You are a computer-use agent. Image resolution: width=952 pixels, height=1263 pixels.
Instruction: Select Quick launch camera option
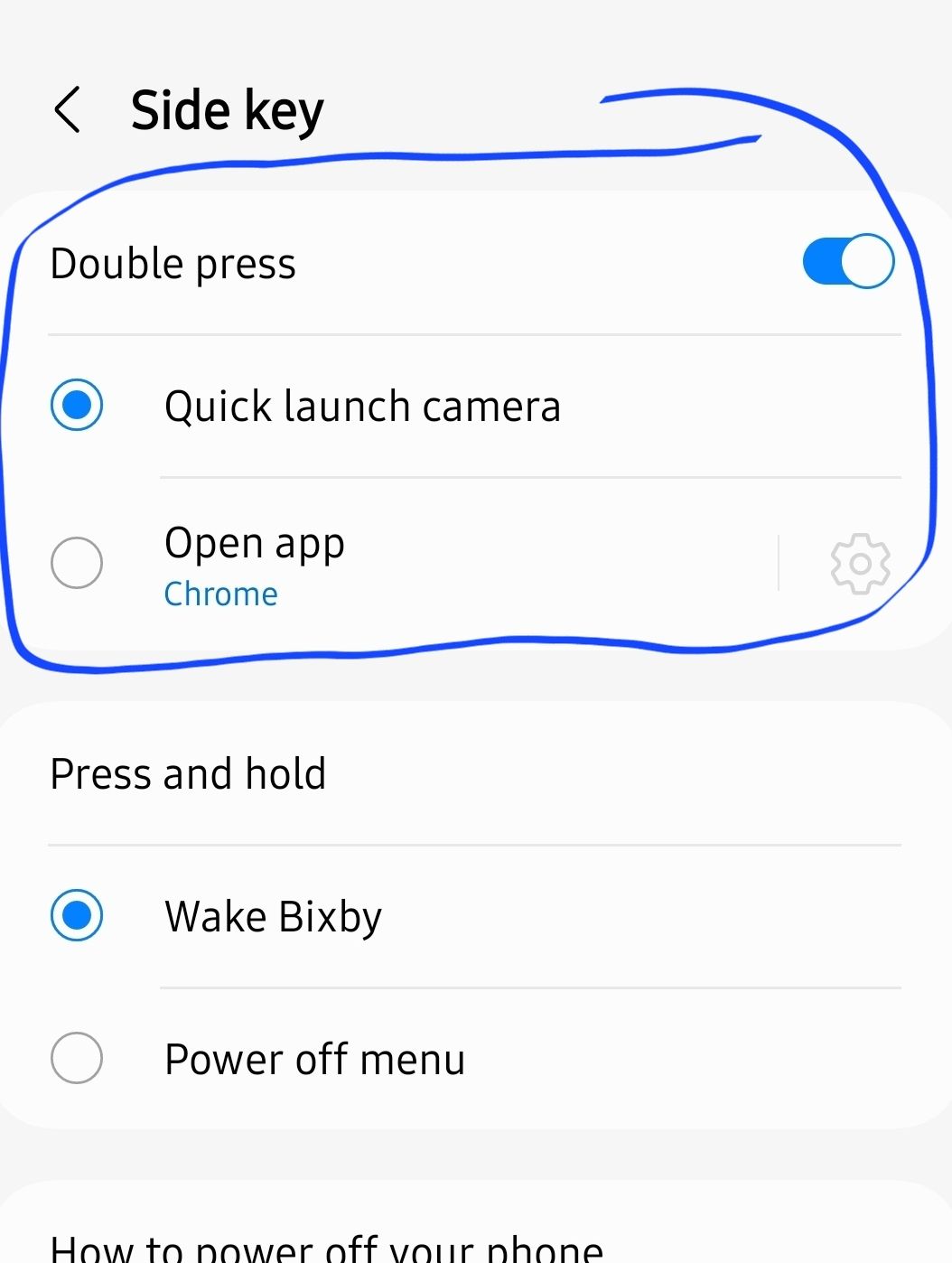(77, 405)
